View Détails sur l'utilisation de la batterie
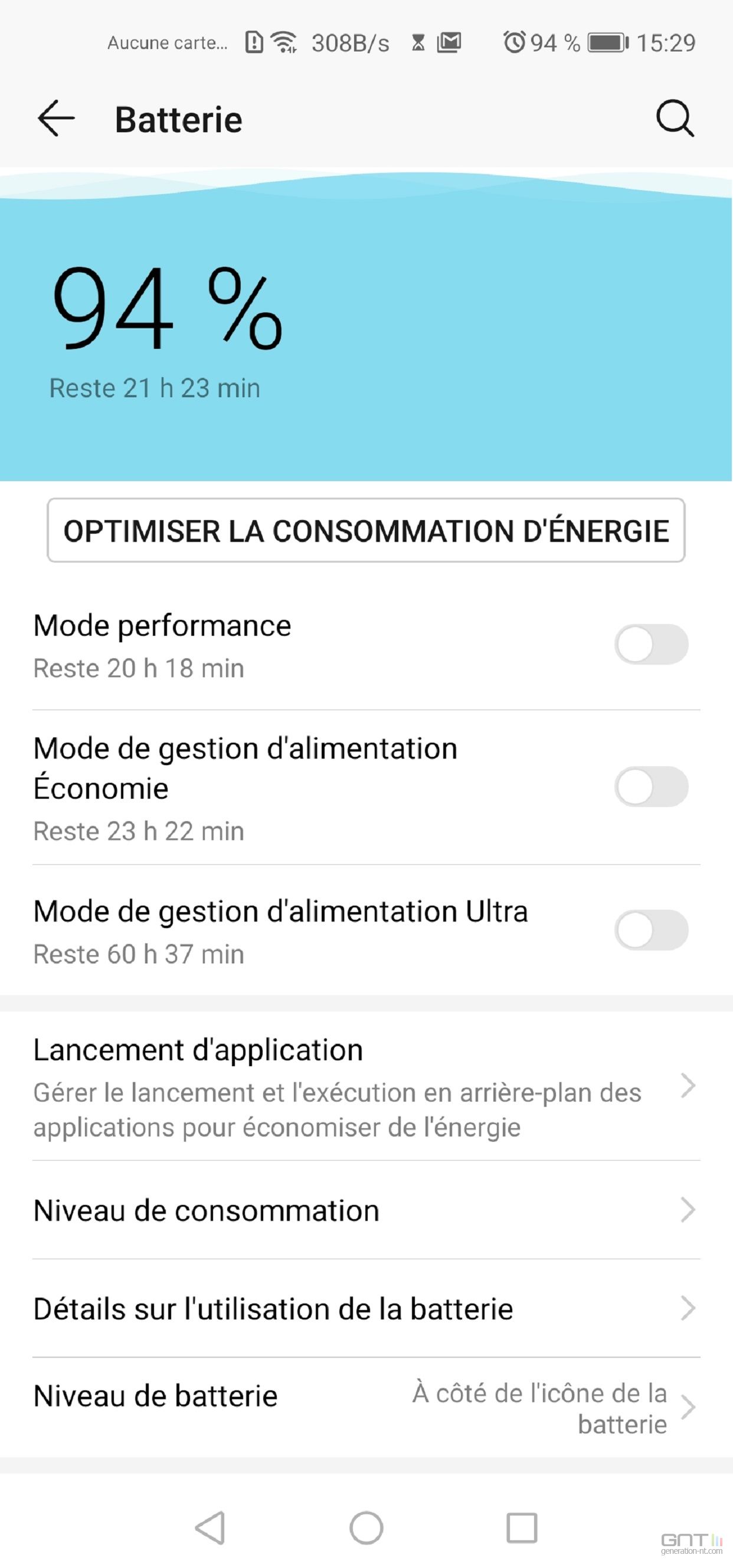This screenshot has height=1568, width=733. pyautogui.click(x=366, y=1309)
